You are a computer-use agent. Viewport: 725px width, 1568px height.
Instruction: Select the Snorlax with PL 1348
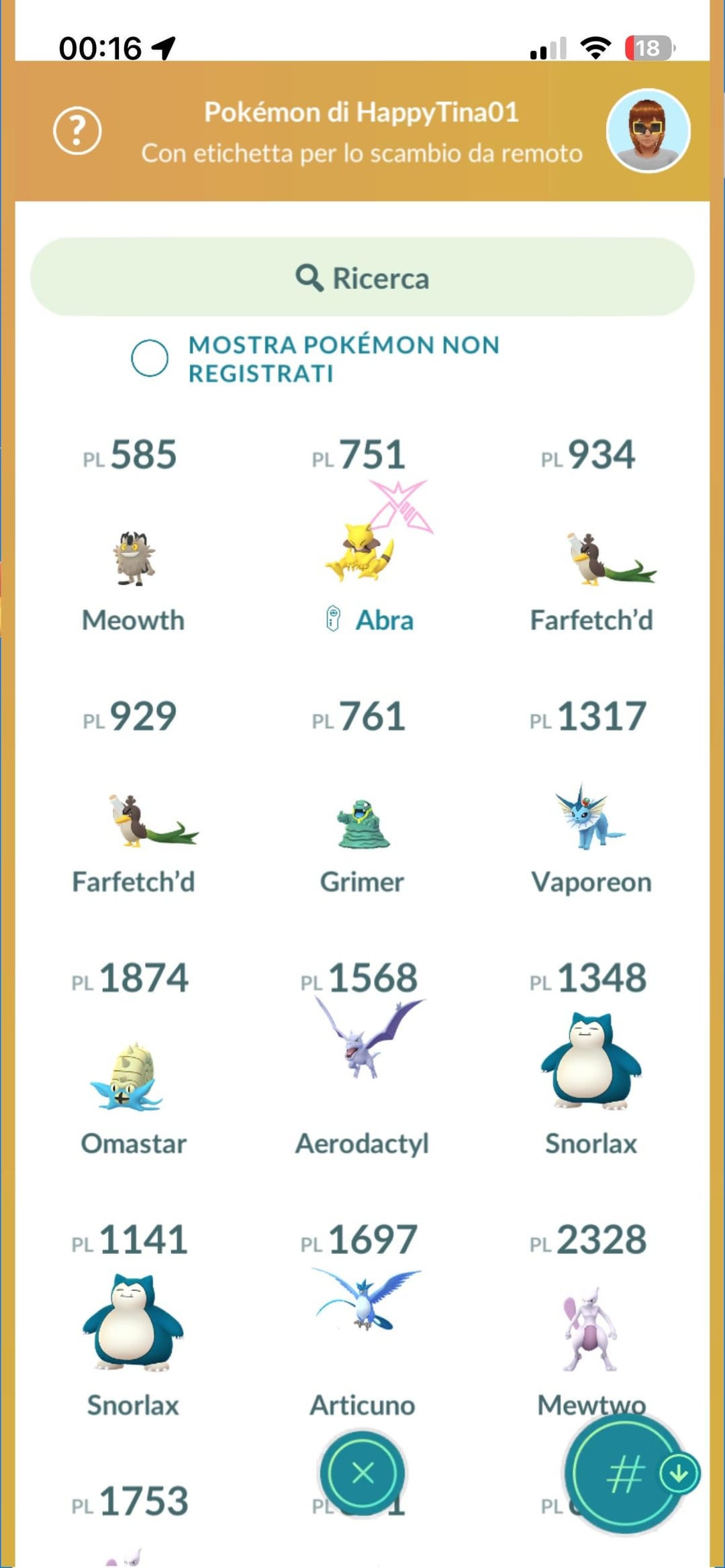point(591,1061)
